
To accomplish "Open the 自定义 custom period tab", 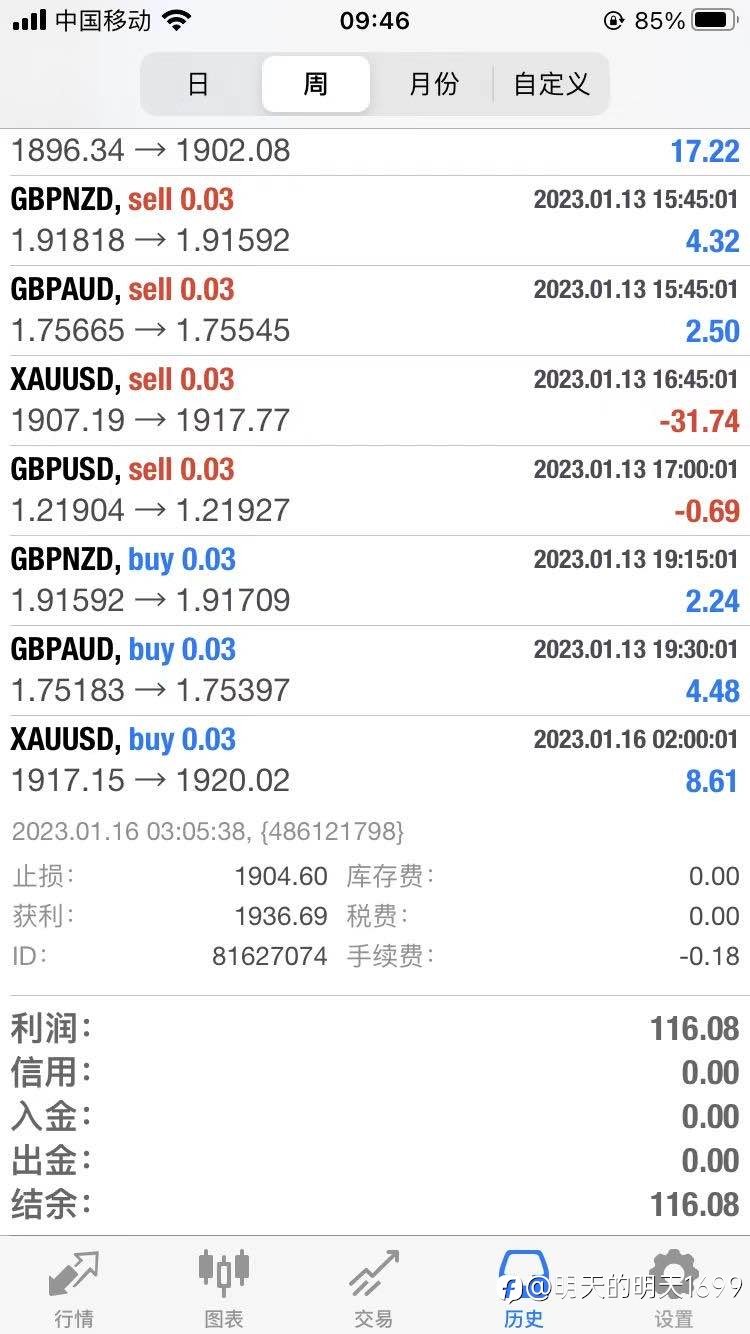I will pyautogui.click(x=551, y=84).
